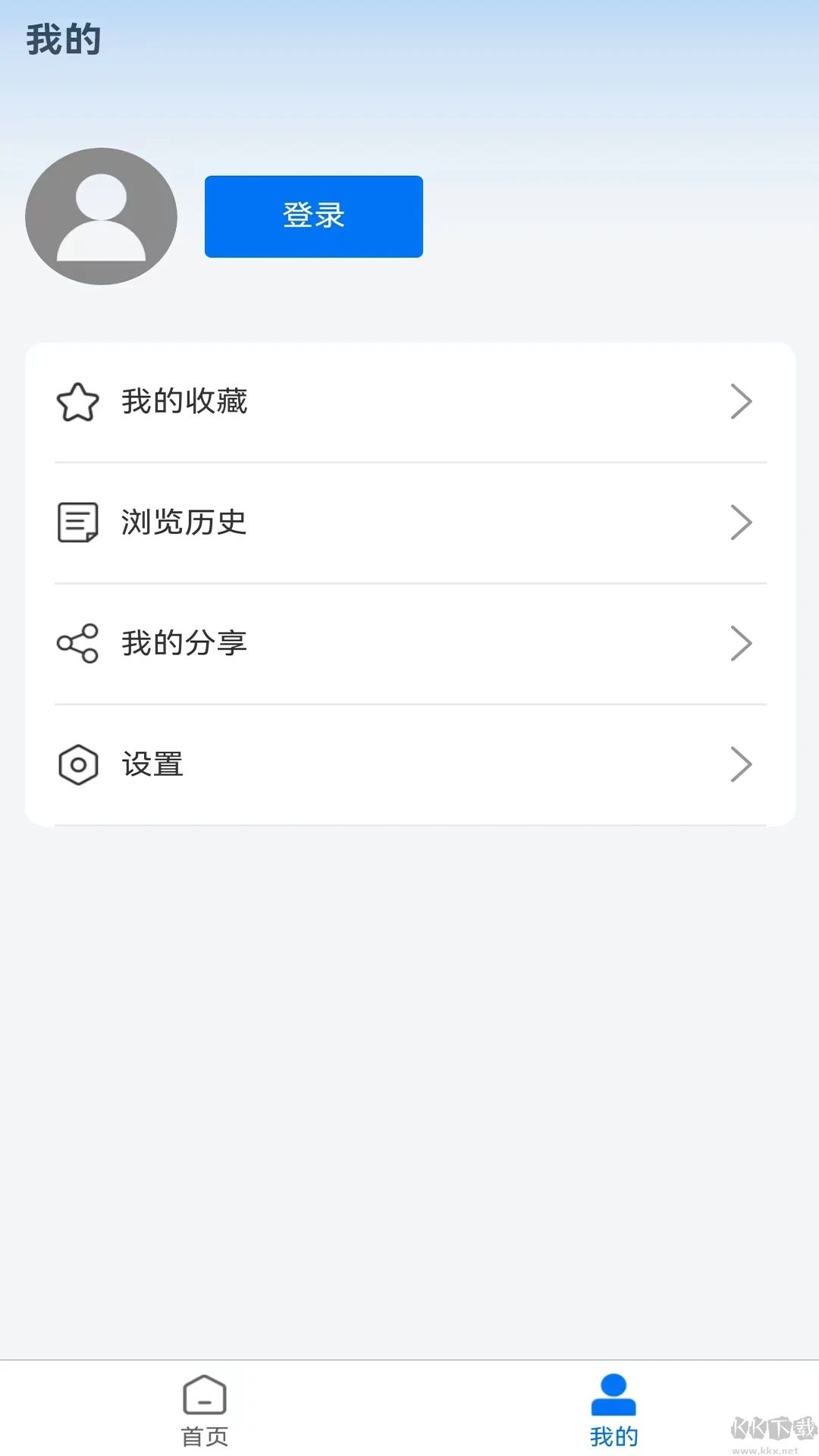Click the gray avatar placeholder image
Screen dimensions: 819x1456
pyautogui.click(x=101, y=217)
